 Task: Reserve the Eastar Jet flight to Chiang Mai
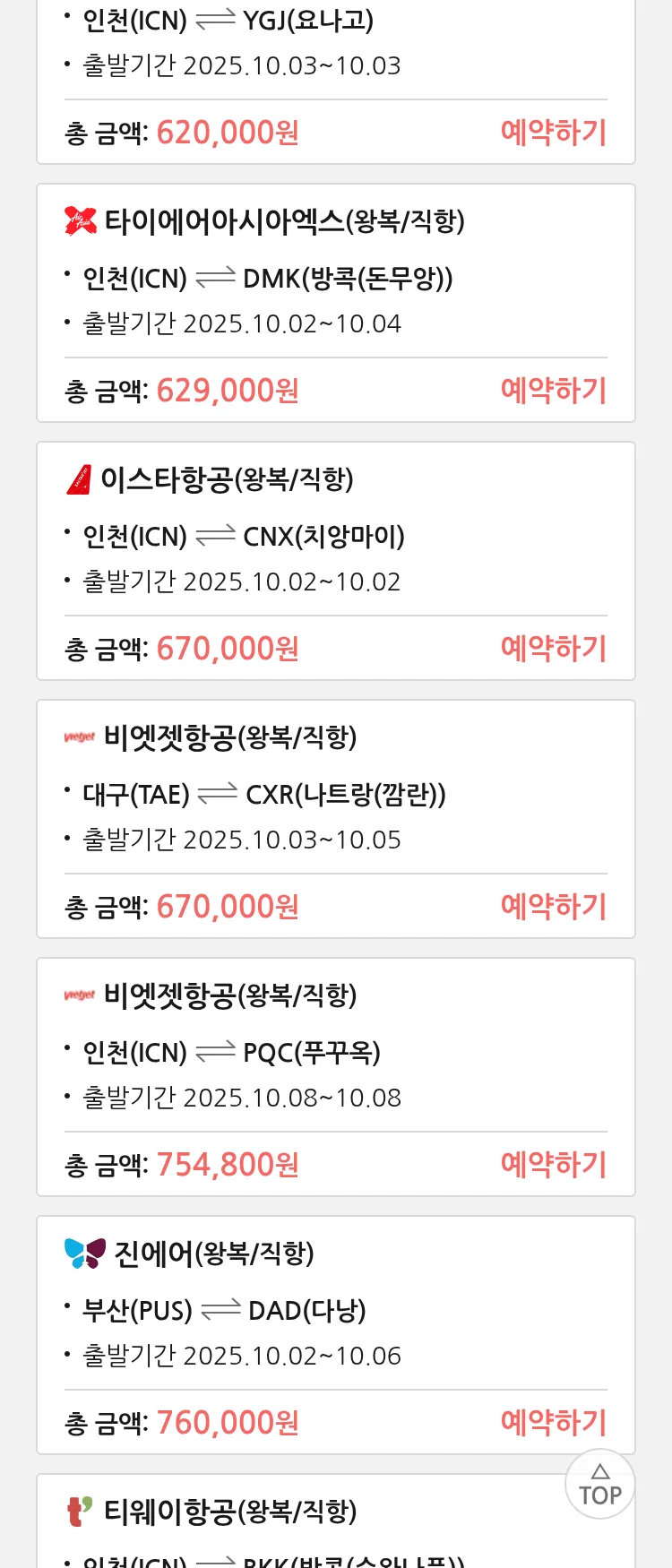(x=553, y=649)
